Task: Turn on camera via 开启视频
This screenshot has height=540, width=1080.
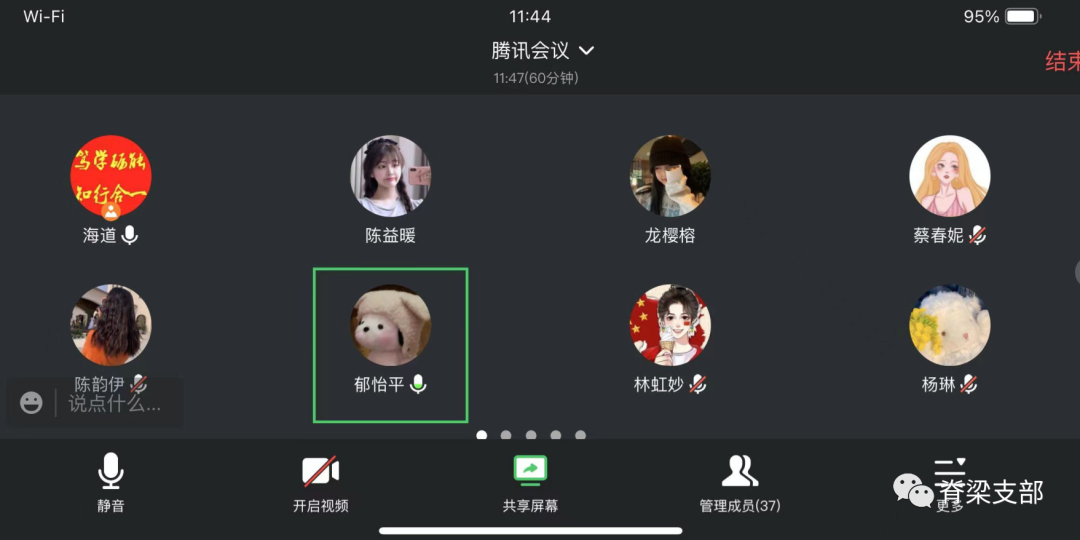Action: tap(320, 482)
